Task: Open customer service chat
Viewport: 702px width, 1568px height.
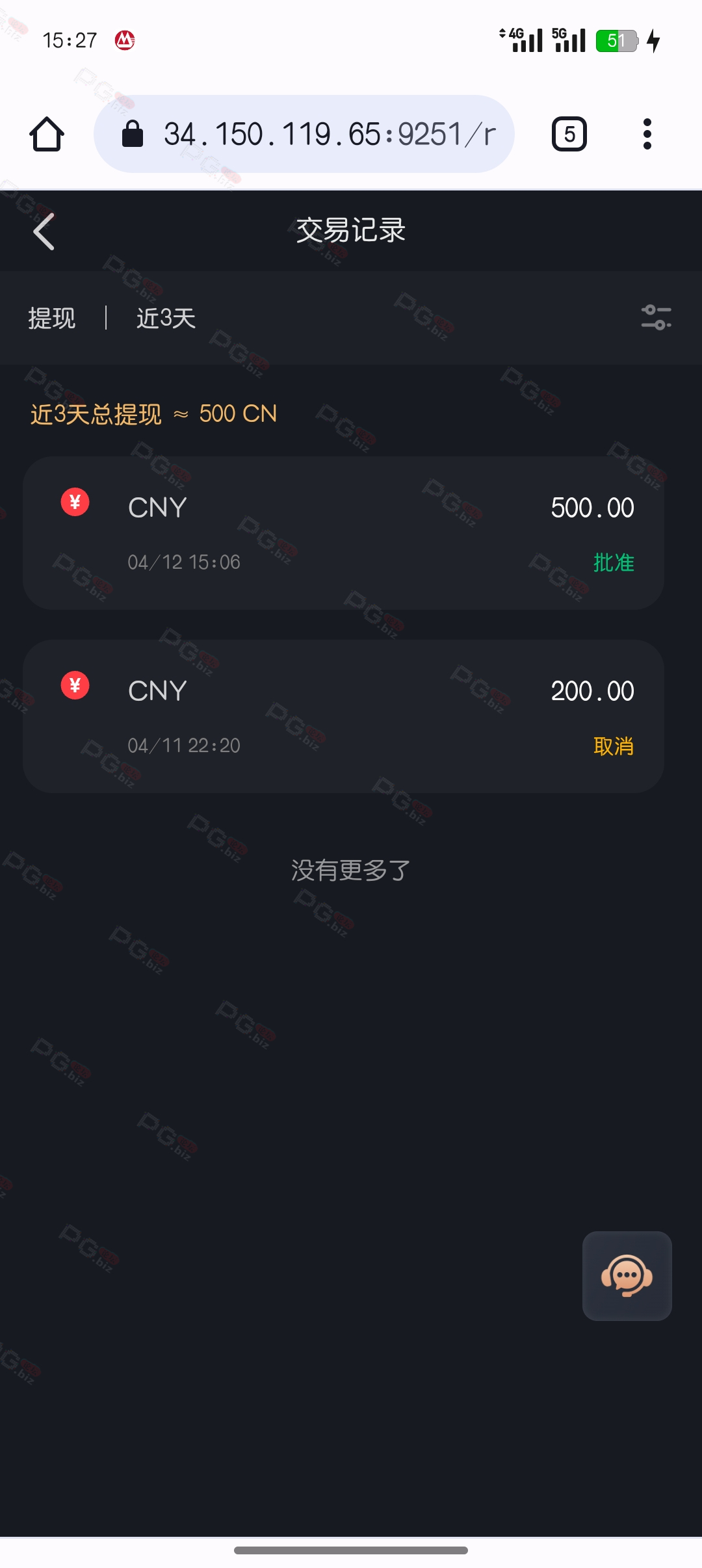Action: (627, 1275)
